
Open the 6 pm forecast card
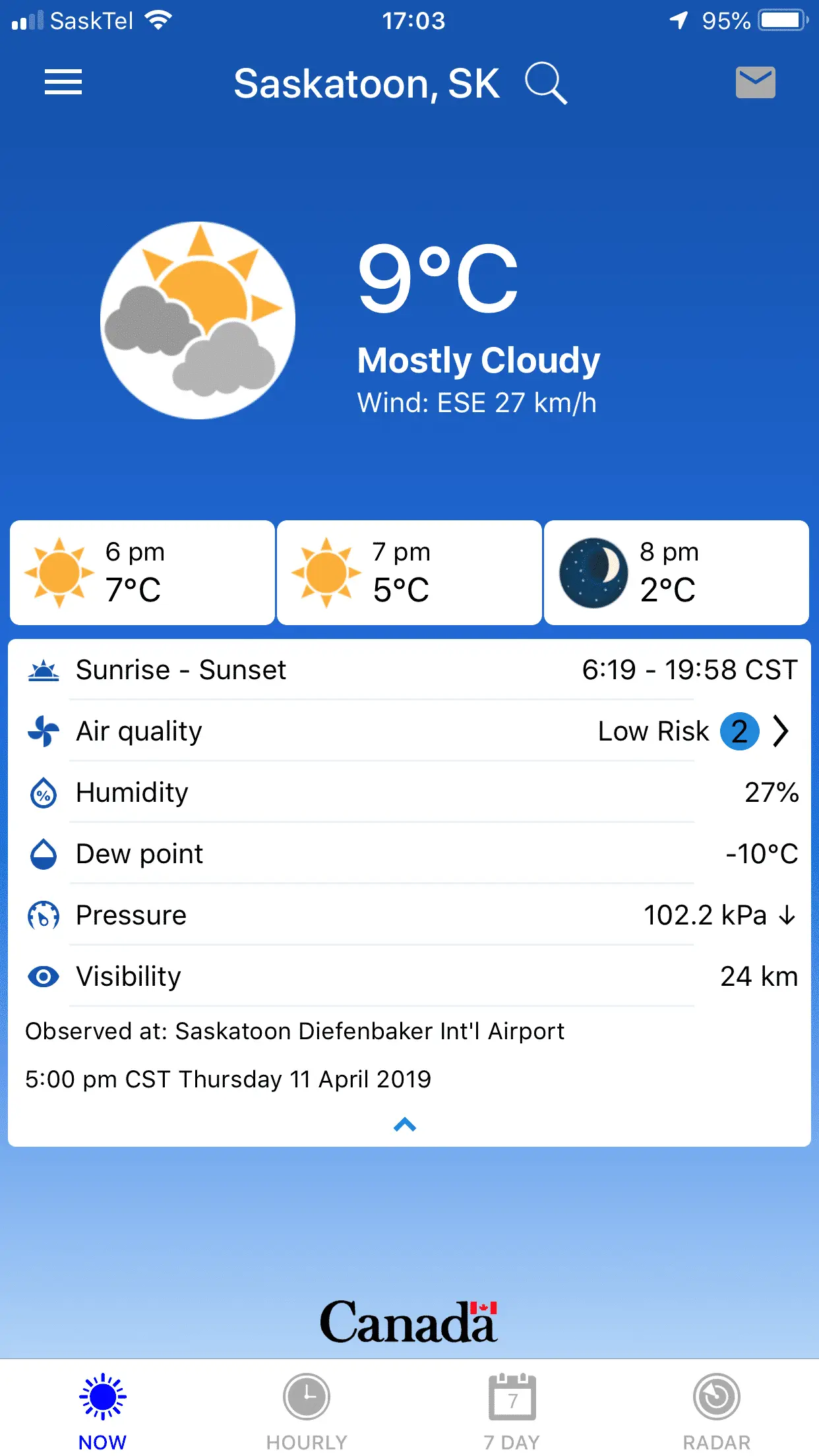(x=142, y=572)
